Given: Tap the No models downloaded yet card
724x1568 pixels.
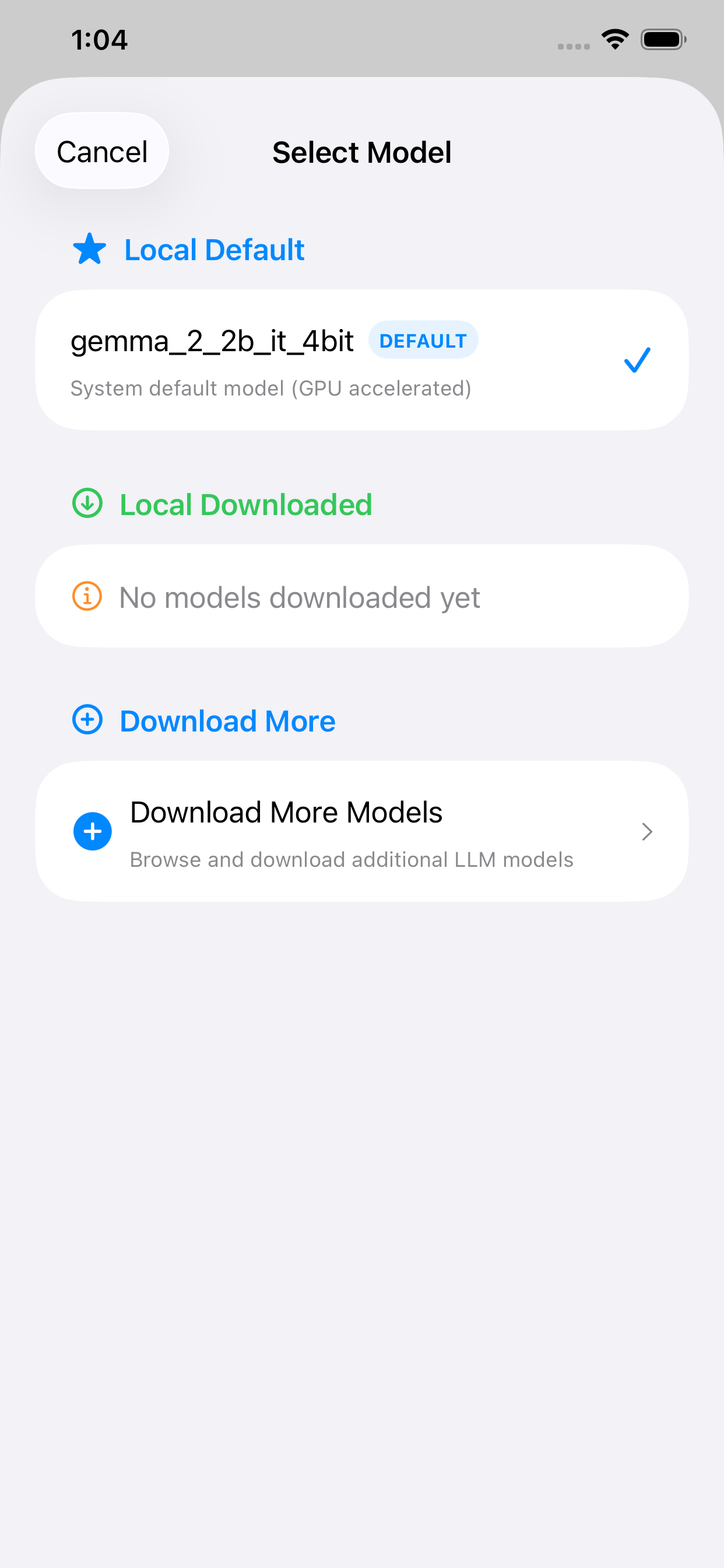Looking at the screenshot, I should click(x=362, y=597).
